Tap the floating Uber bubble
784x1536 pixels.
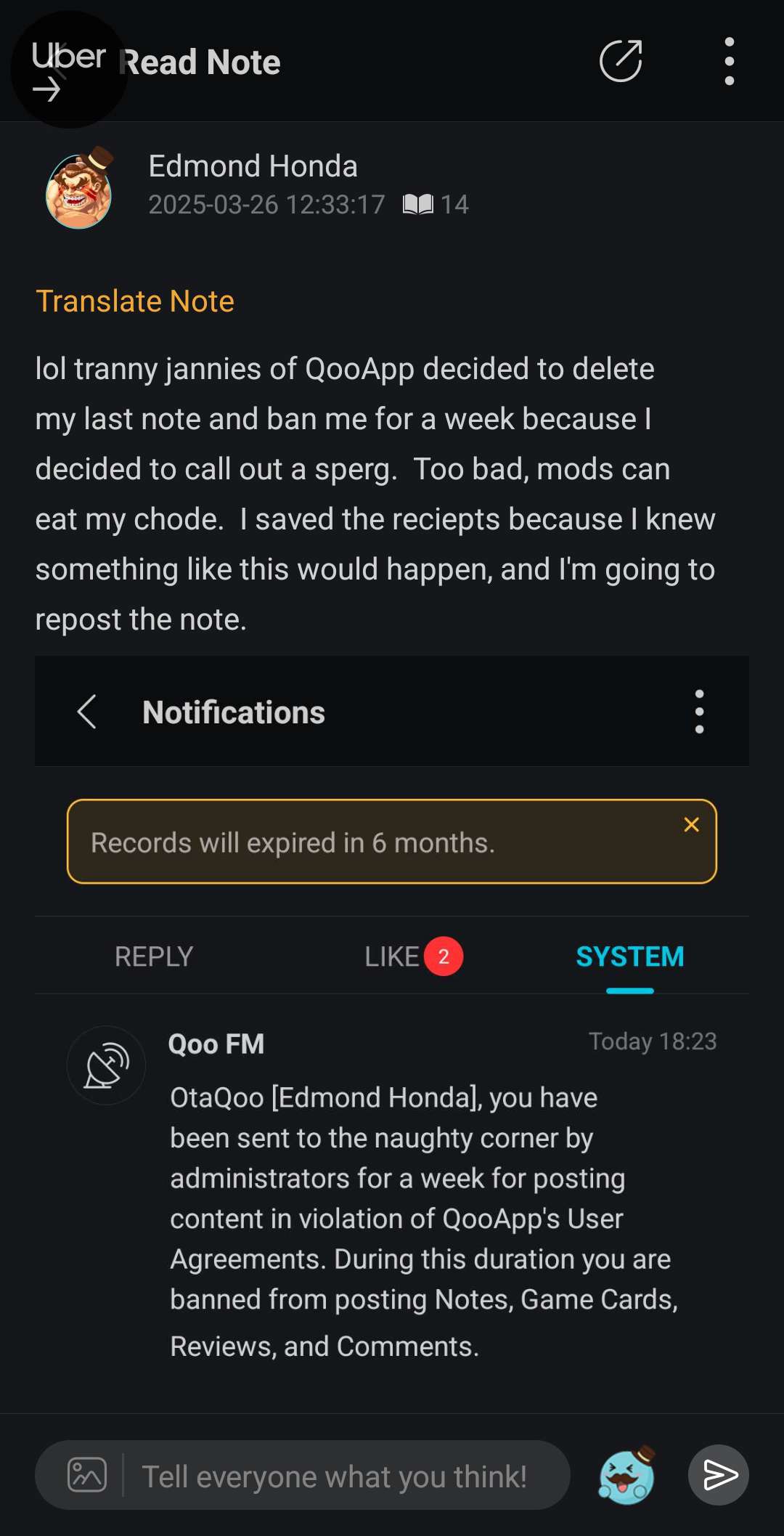coord(69,70)
